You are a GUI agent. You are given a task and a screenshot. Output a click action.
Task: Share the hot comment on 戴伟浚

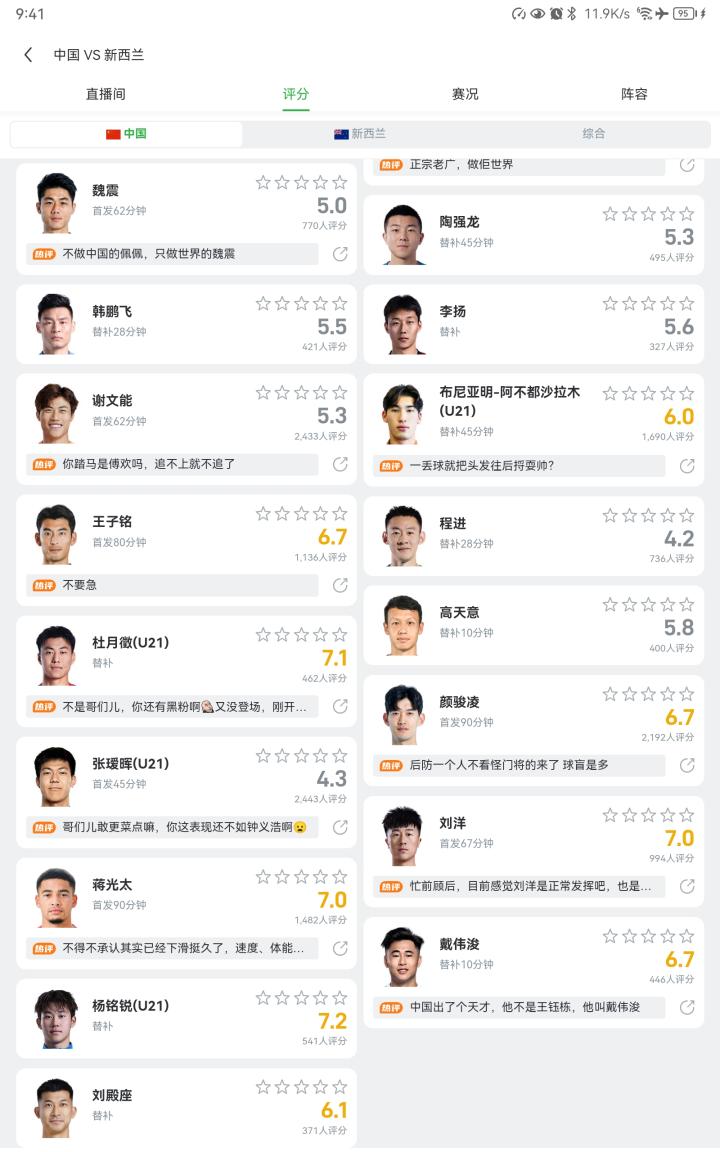click(687, 1007)
